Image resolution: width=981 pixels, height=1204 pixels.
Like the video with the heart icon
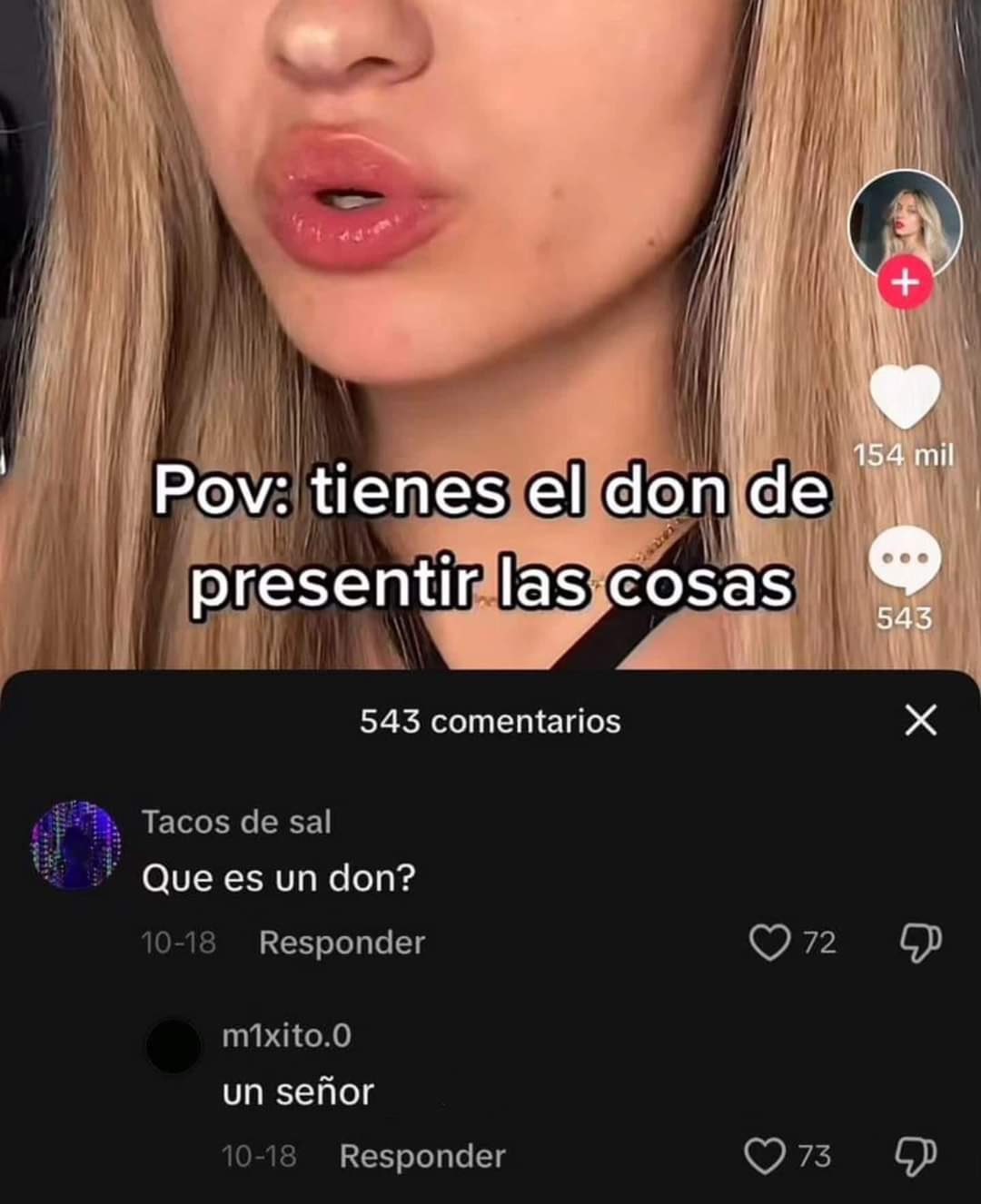coord(905,396)
